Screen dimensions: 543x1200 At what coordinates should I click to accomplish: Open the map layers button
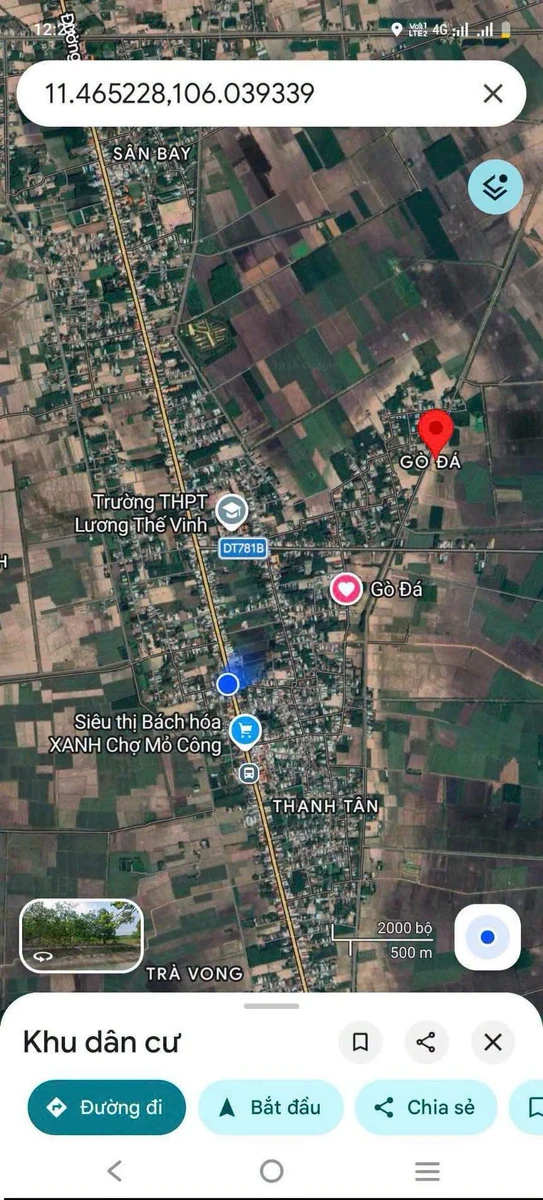(x=496, y=187)
